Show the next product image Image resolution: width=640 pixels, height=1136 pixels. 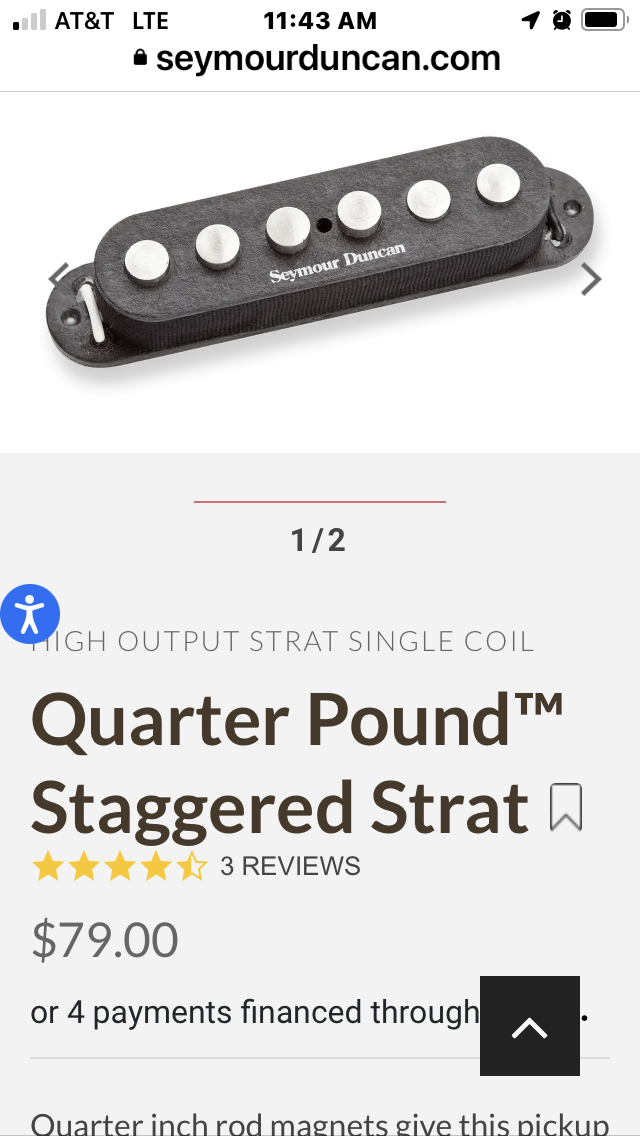[x=591, y=280]
